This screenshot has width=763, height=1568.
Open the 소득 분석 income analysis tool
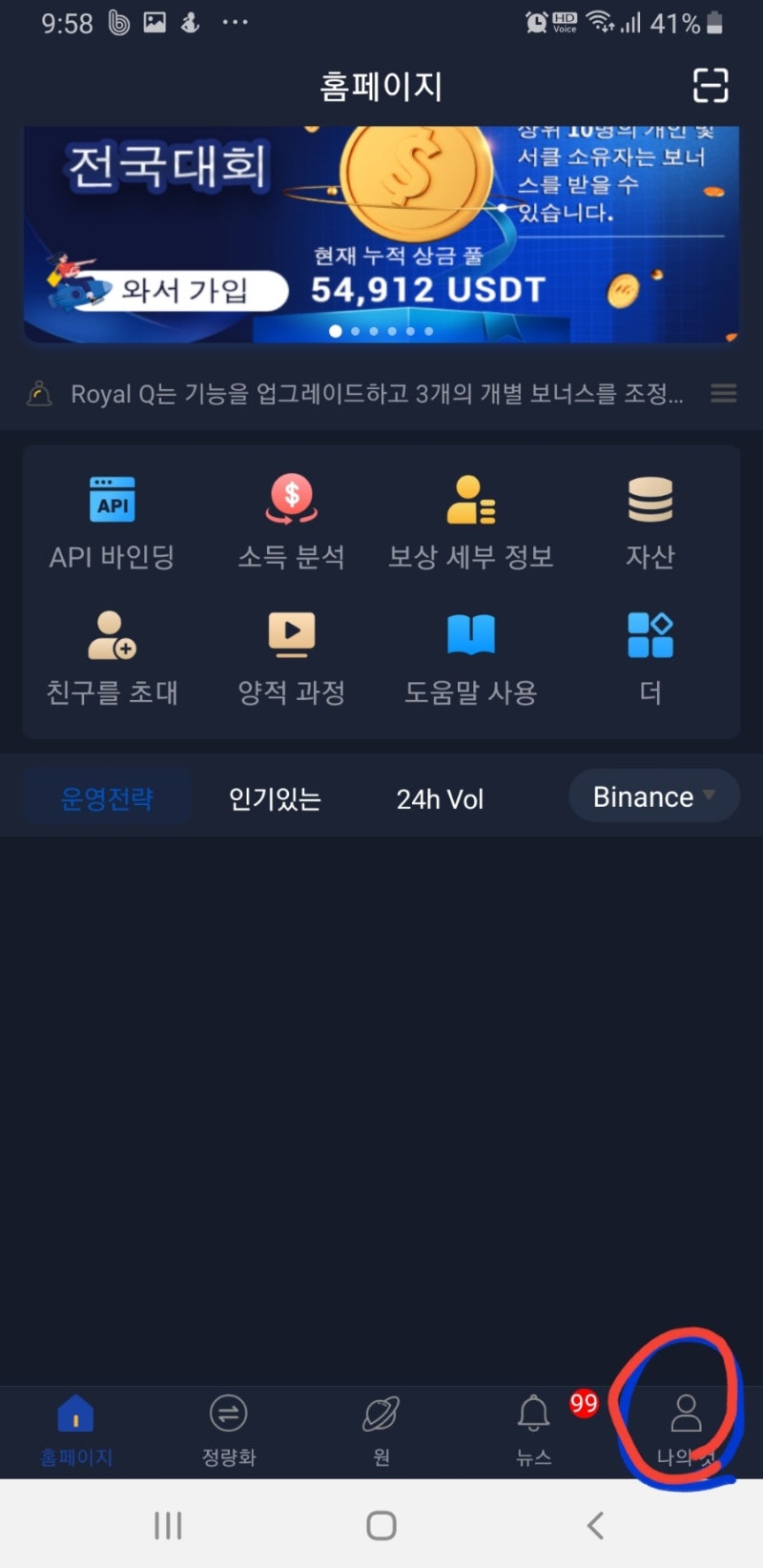point(291,520)
